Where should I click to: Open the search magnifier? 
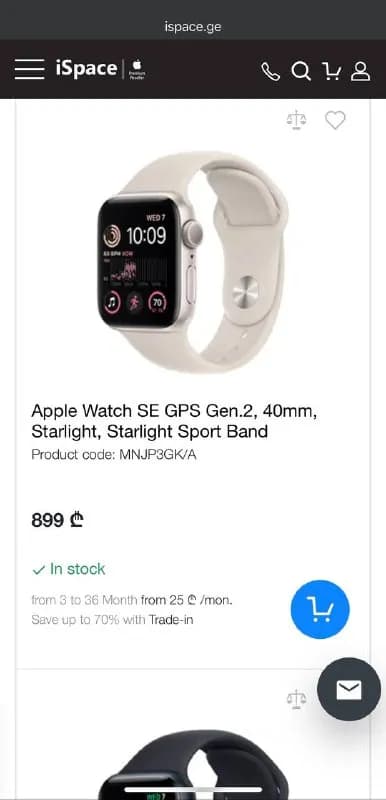click(301, 72)
